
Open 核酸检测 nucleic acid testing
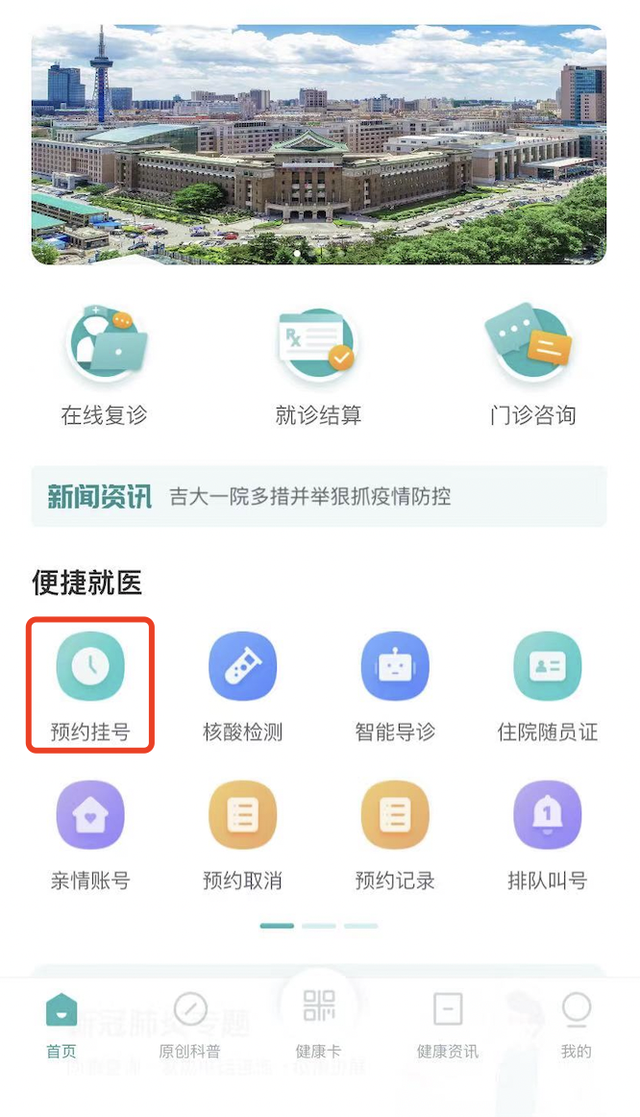[x=243, y=686]
